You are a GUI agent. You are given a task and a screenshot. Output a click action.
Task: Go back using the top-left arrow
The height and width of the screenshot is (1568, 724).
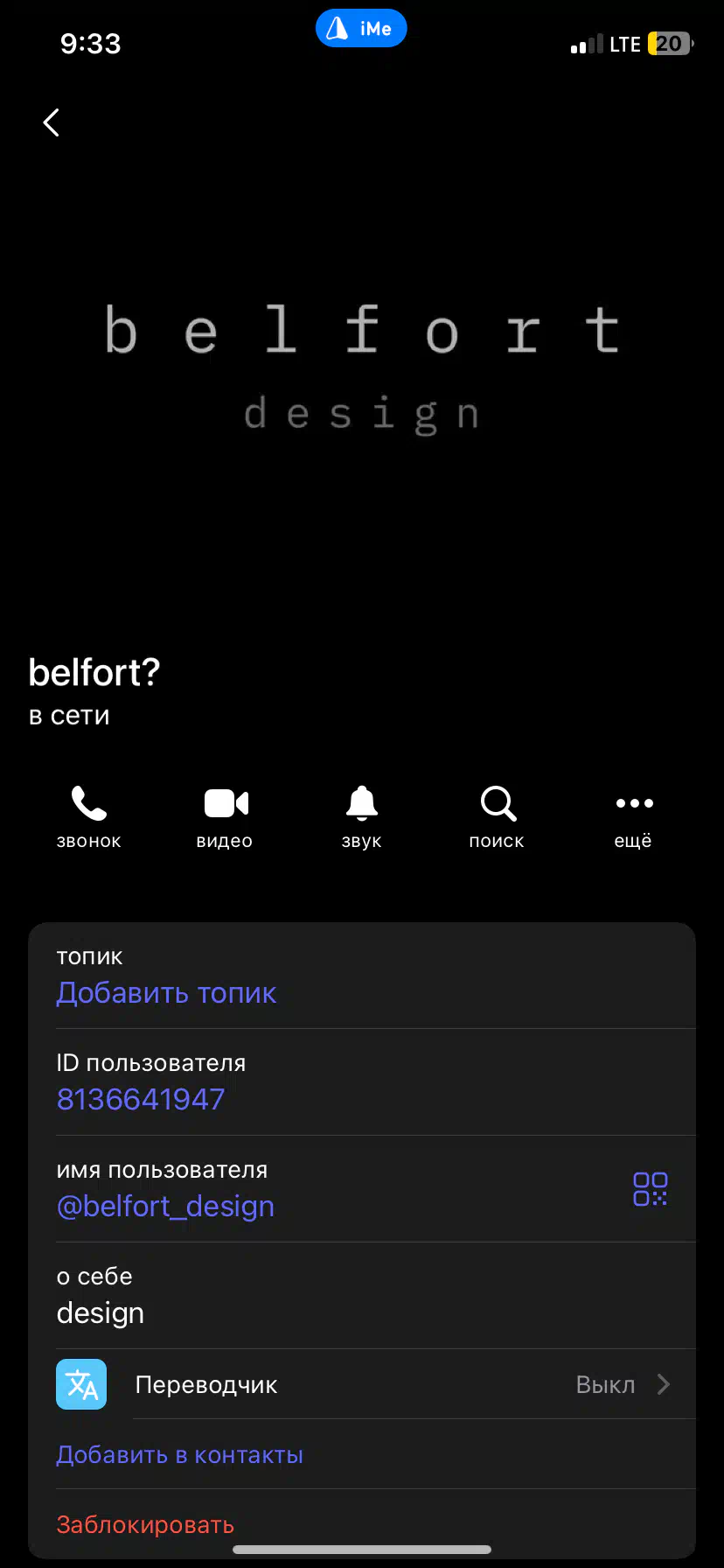52,122
